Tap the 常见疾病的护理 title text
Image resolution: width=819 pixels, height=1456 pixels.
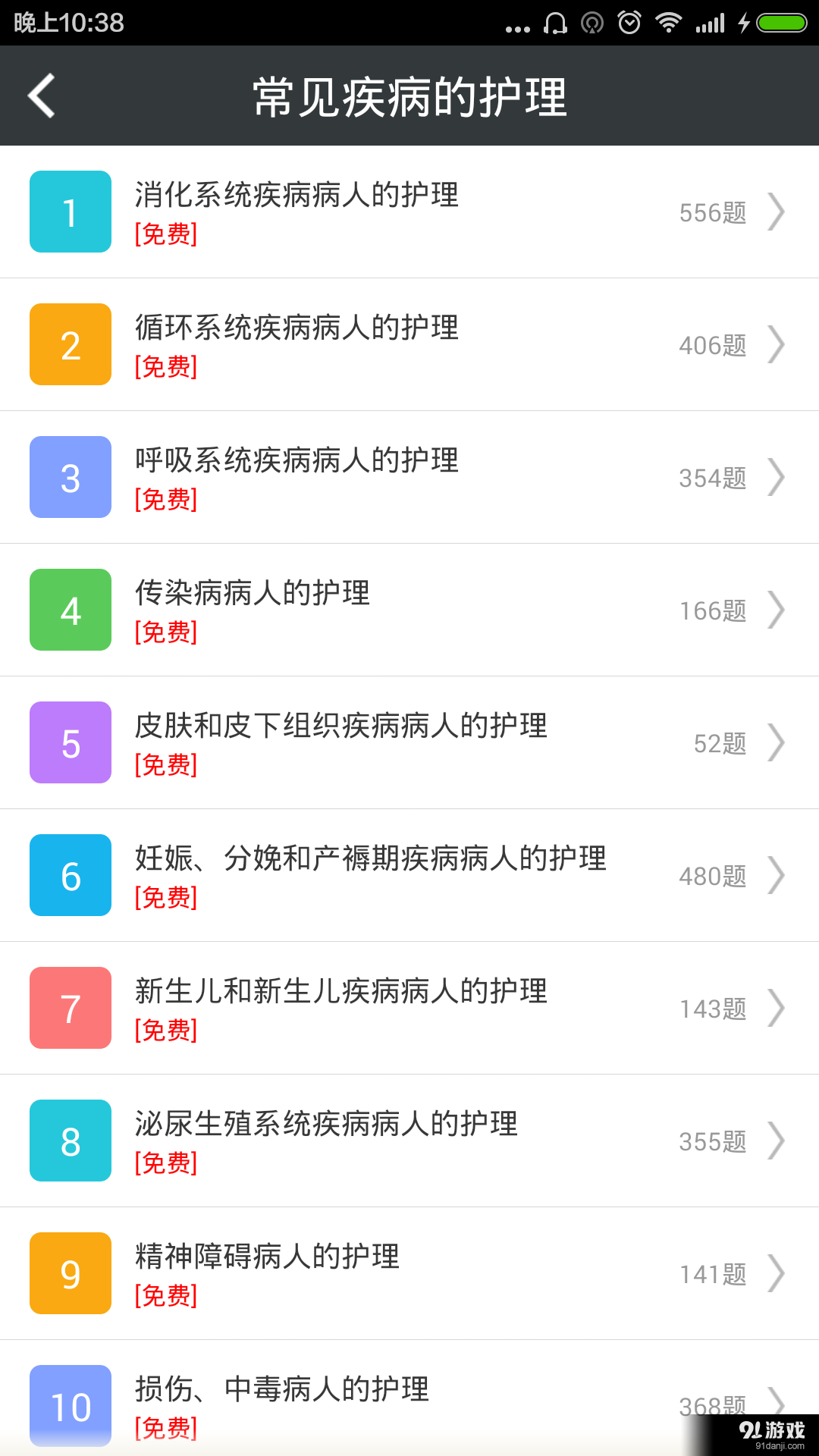point(409,96)
